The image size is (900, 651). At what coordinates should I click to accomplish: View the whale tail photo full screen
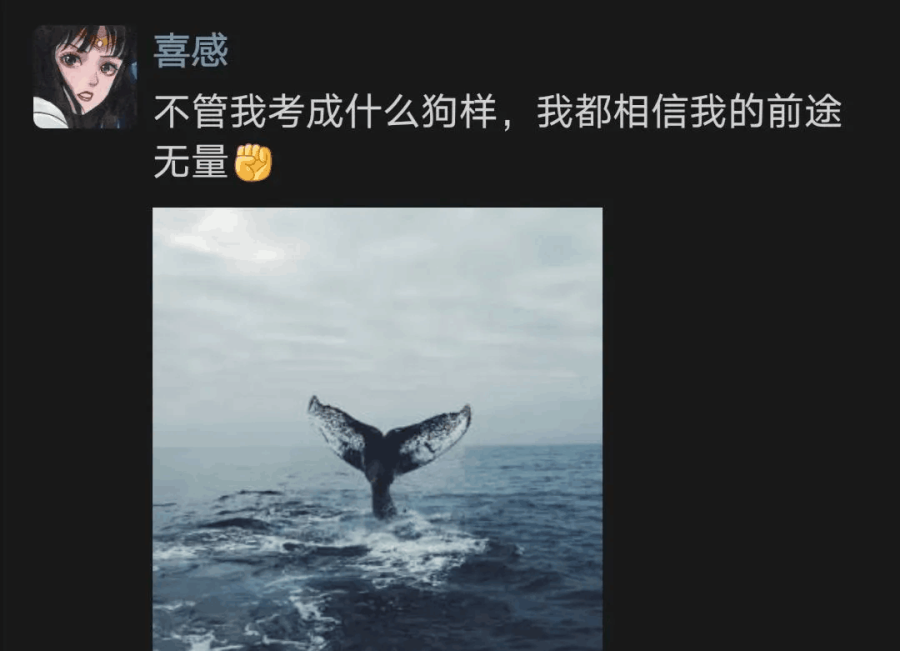tap(377, 428)
